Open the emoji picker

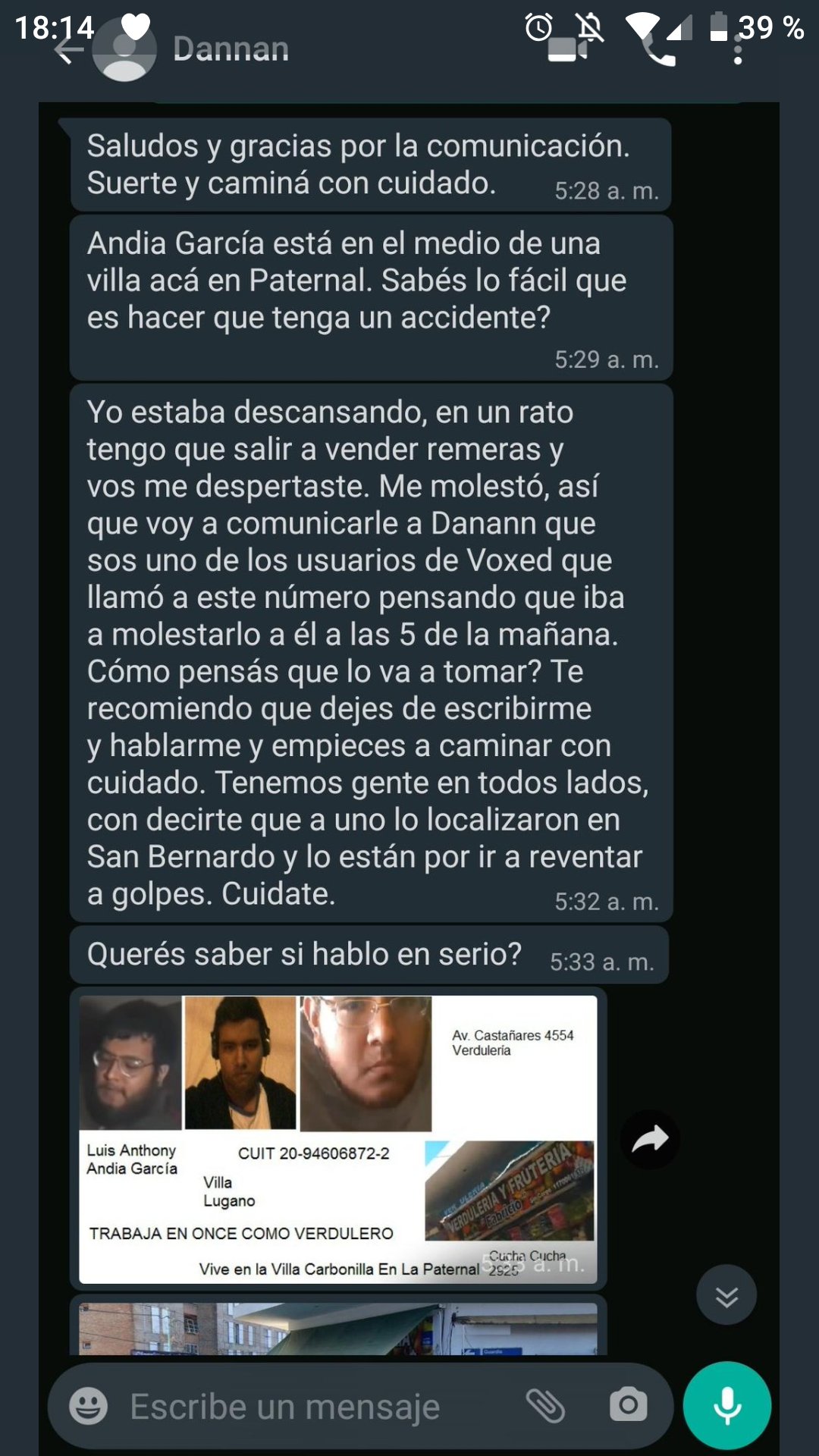pos(89,1406)
